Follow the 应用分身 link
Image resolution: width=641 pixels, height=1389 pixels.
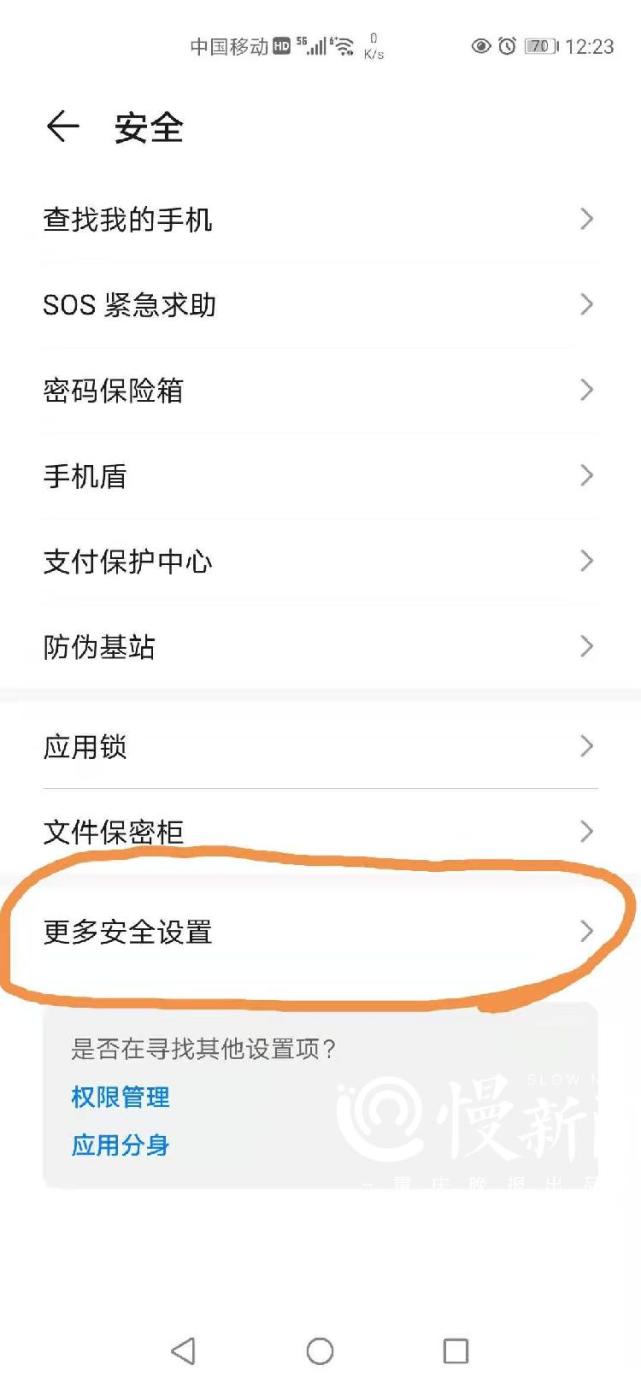pos(120,1145)
